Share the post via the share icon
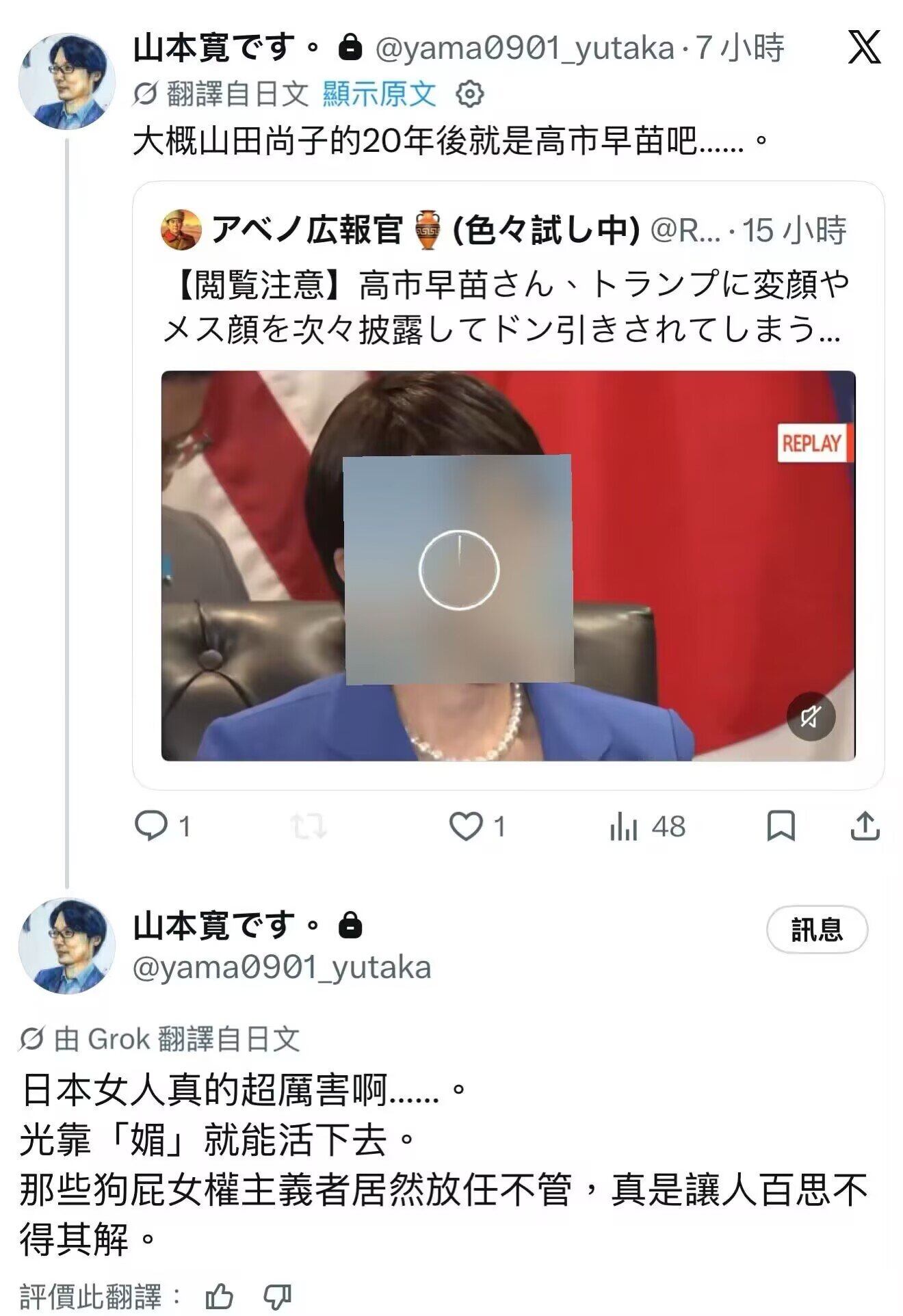903x1316 pixels. click(865, 826)
